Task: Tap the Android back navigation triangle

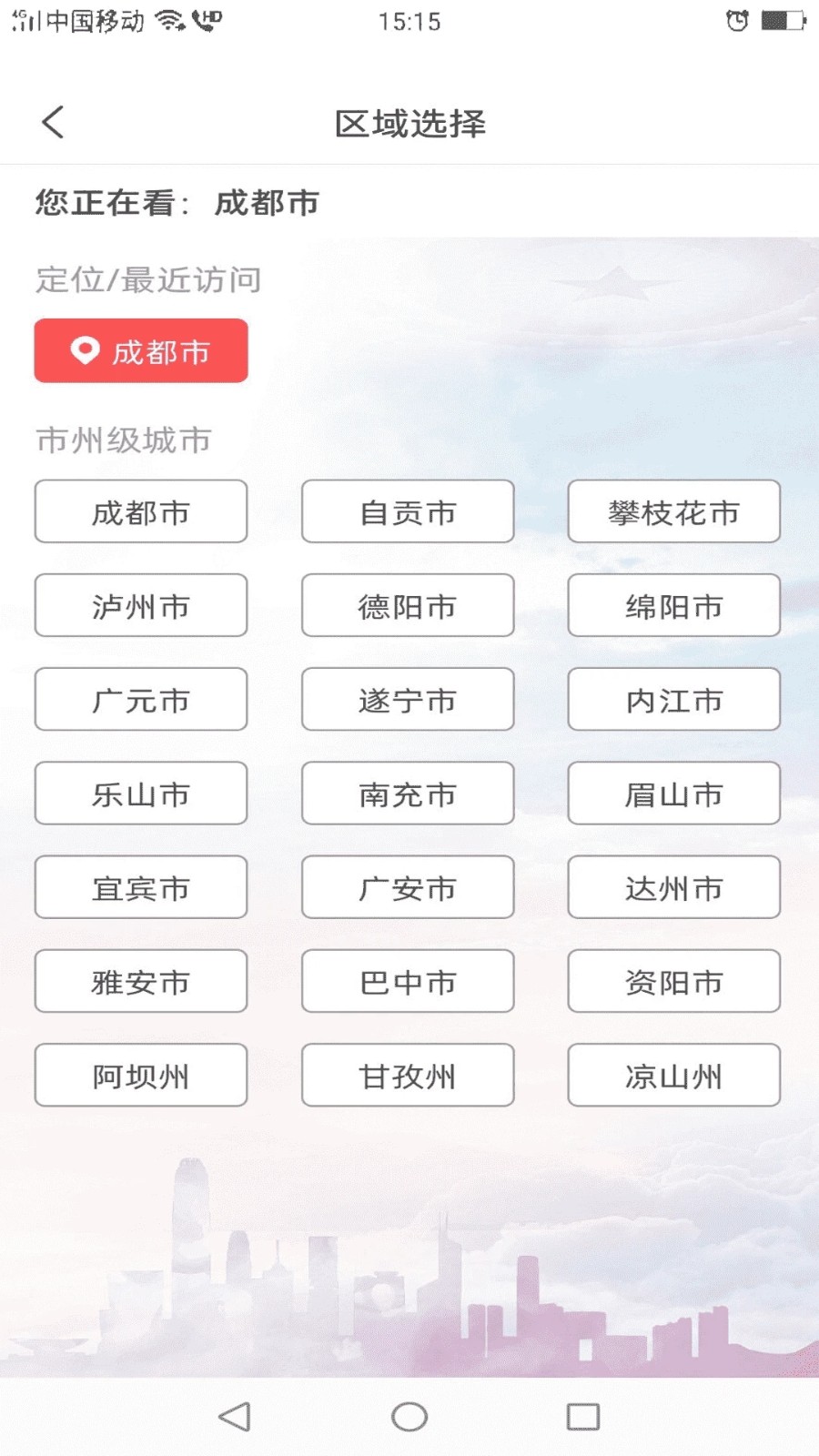Action: click(x=235, y=1417)
